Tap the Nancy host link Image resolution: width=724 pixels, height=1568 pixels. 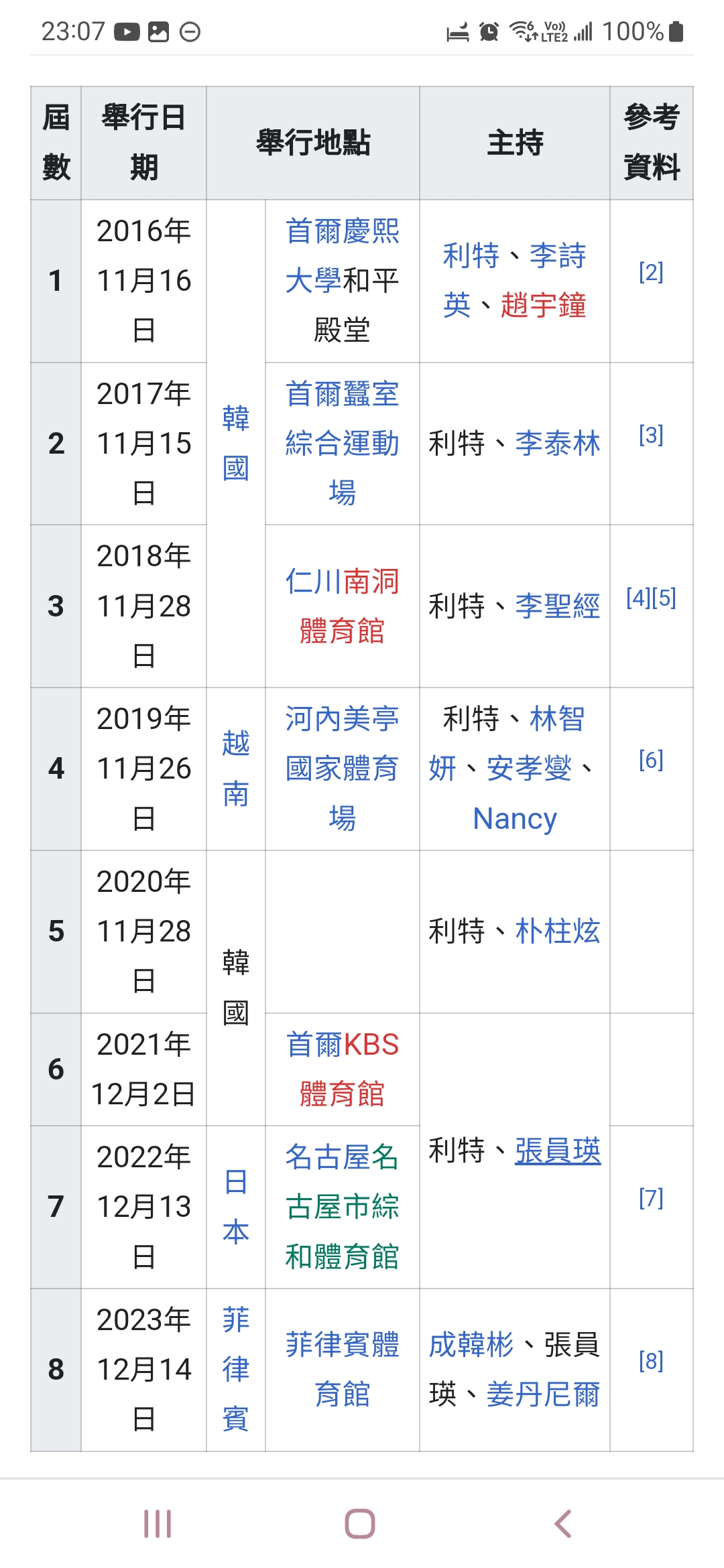coord(515,819)
